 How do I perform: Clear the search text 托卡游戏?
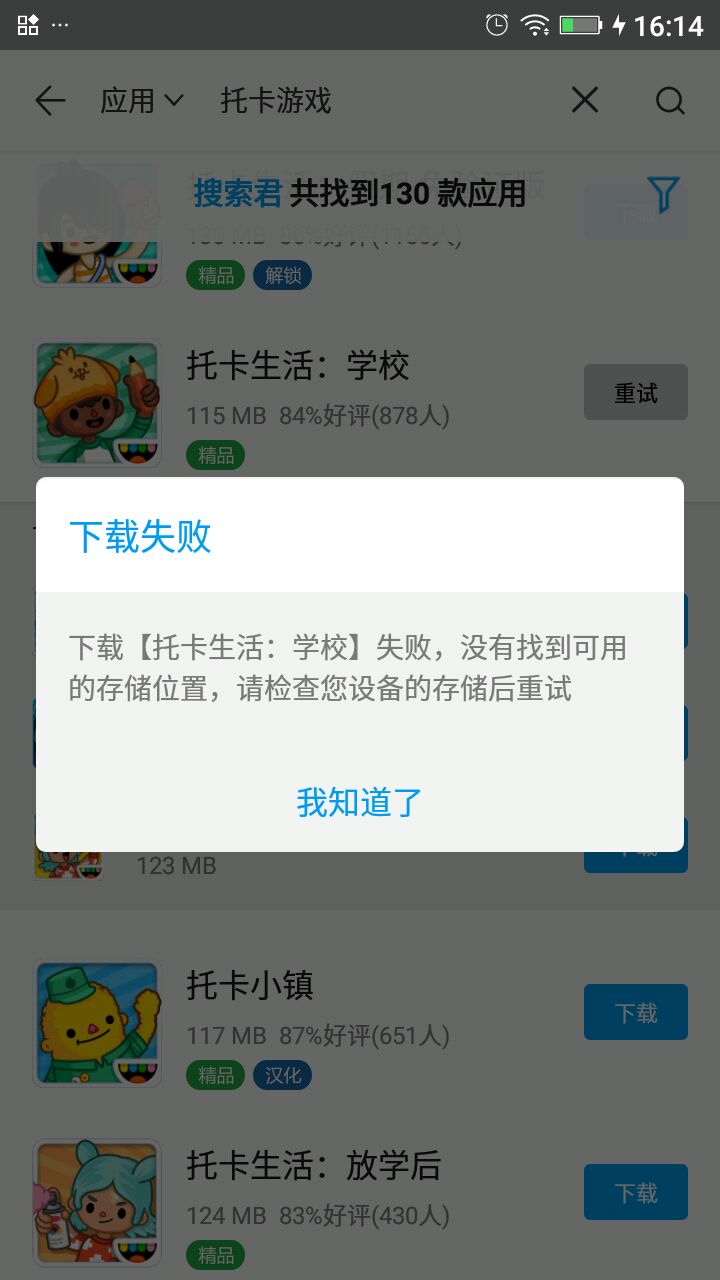pos(584,100)
